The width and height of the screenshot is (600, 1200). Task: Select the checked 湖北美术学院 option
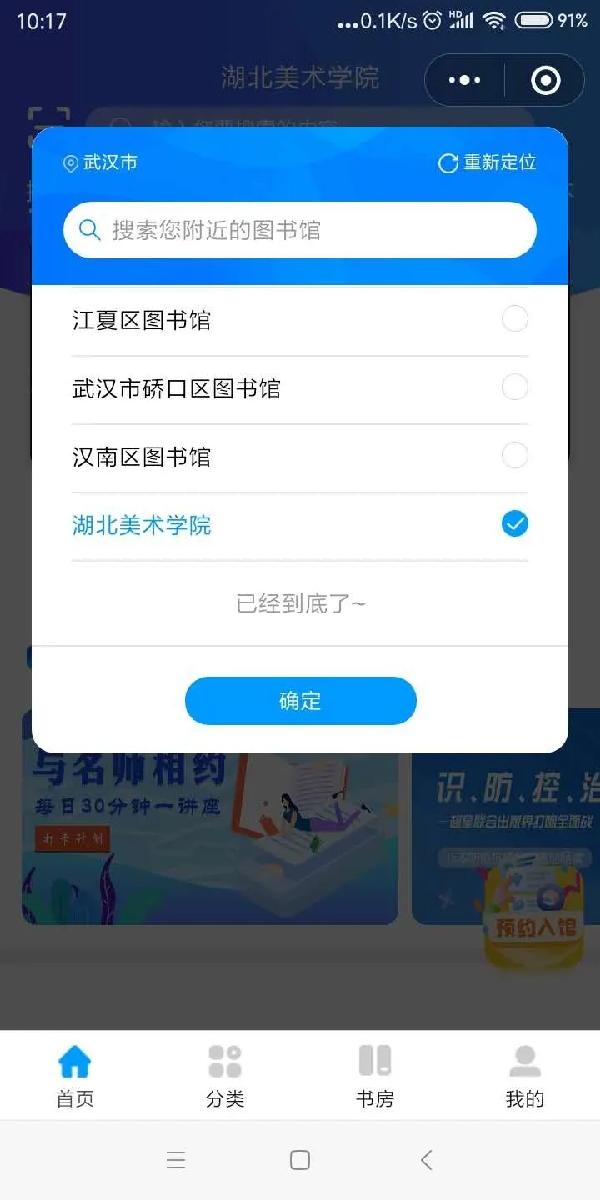click(x=514, y=524)
